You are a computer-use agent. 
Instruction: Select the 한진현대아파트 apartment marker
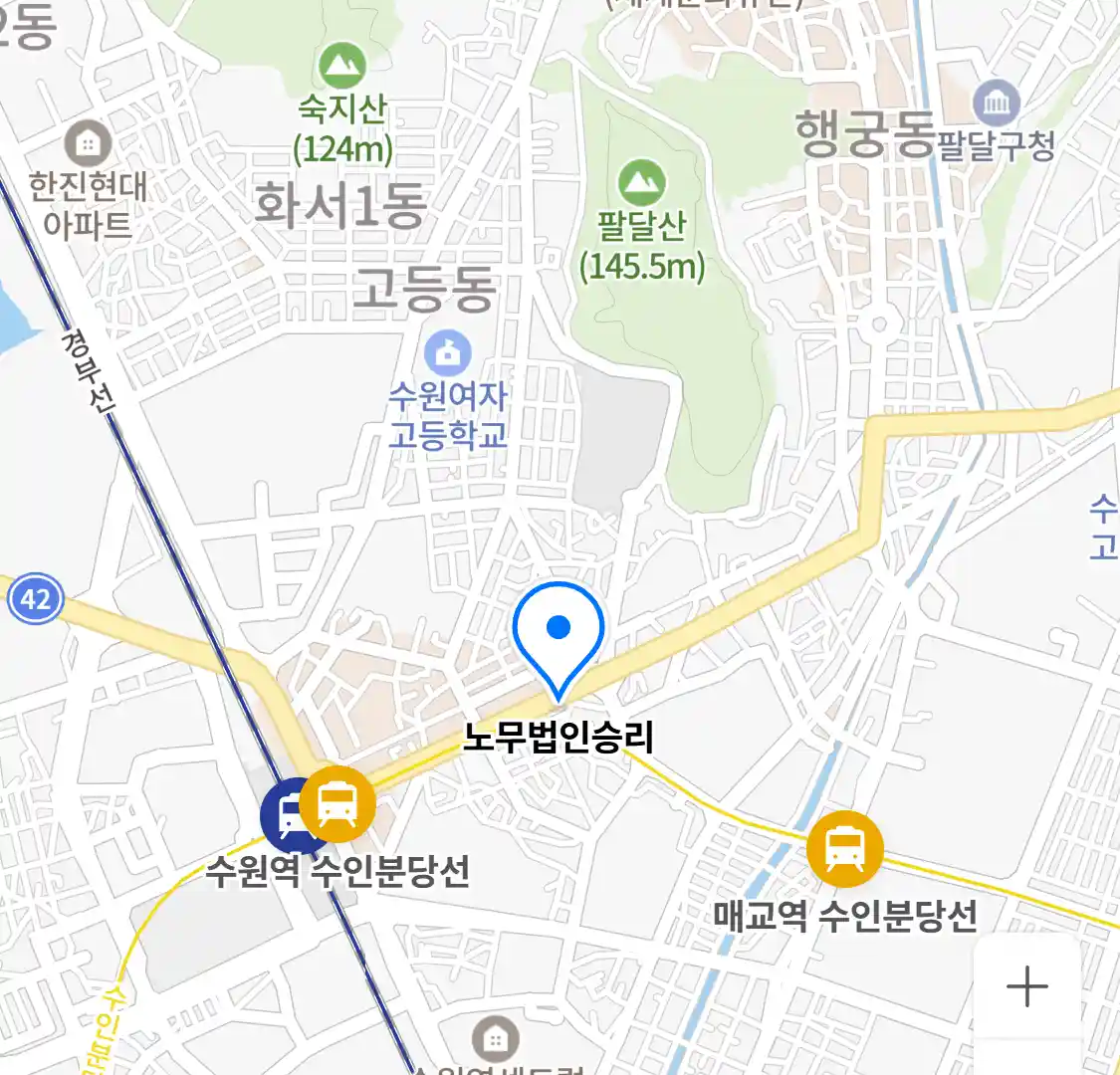pos(88,144)
